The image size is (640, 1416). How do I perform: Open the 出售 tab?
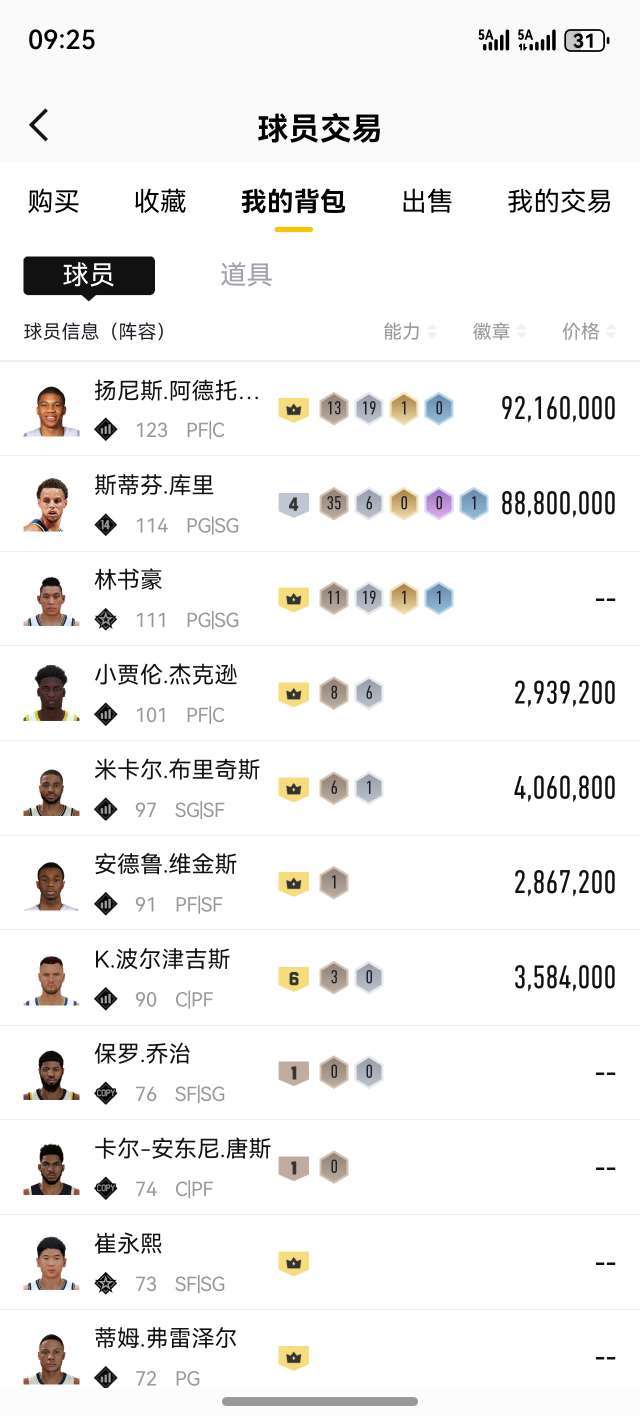427,201
